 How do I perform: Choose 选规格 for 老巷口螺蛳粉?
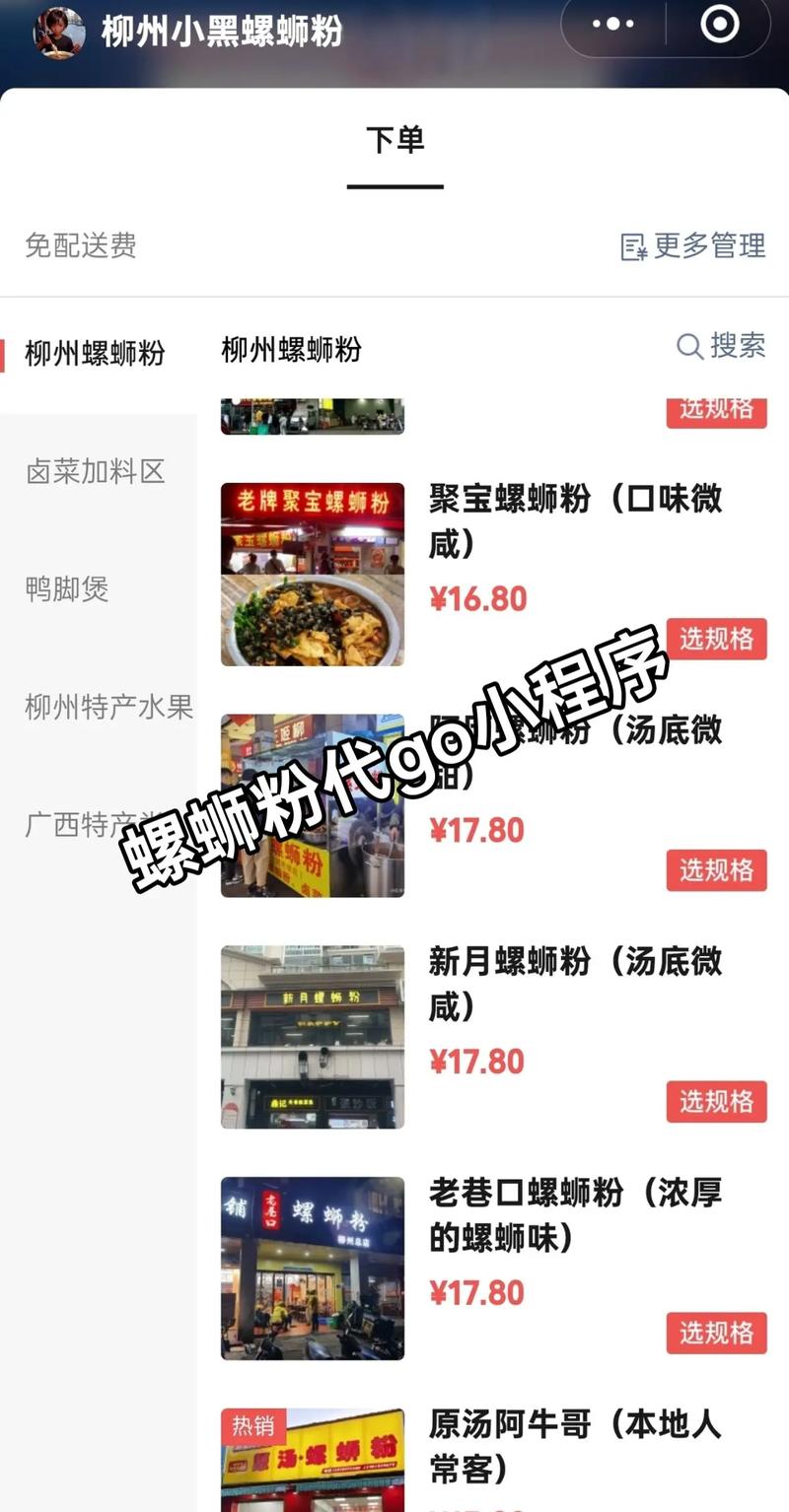click(716, 1333)
